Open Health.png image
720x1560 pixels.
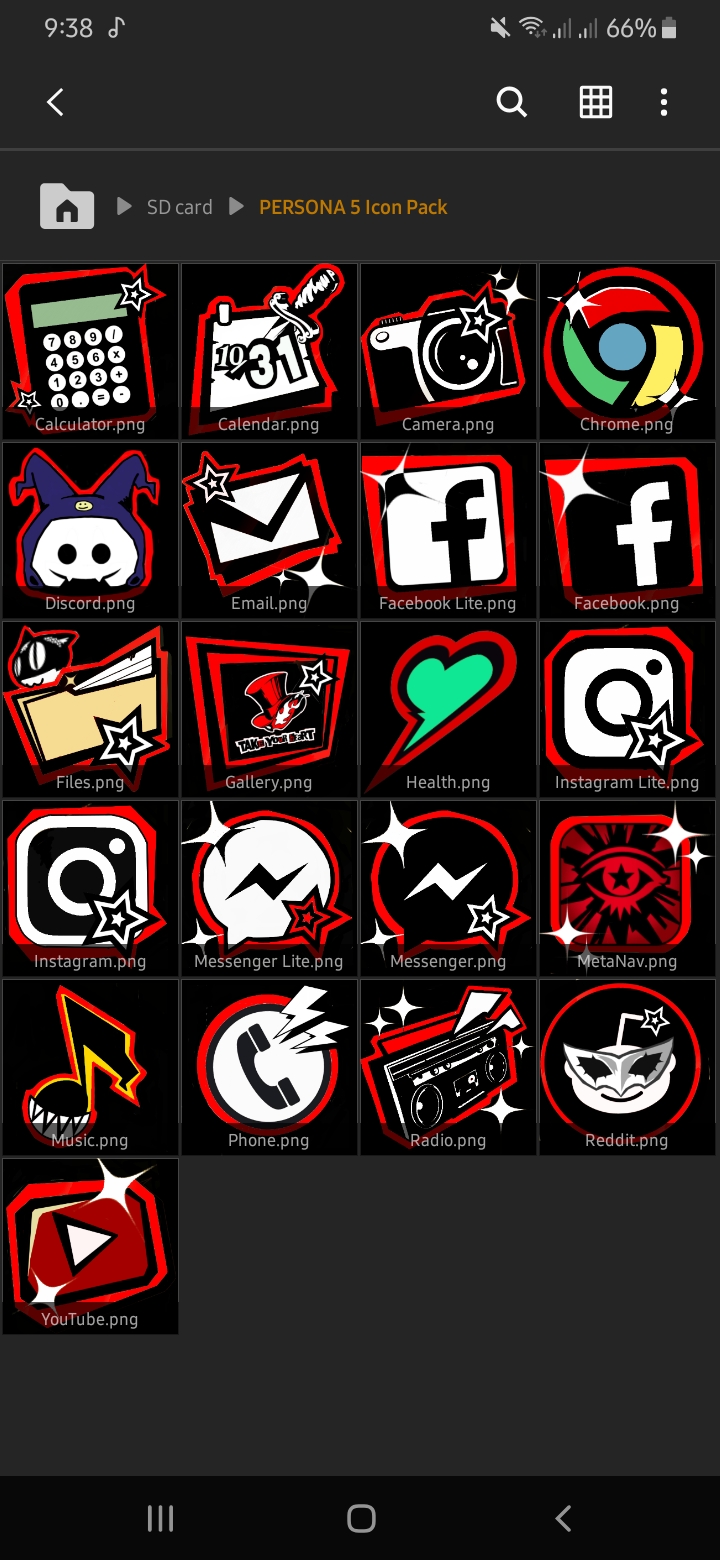tap(448, 708)
